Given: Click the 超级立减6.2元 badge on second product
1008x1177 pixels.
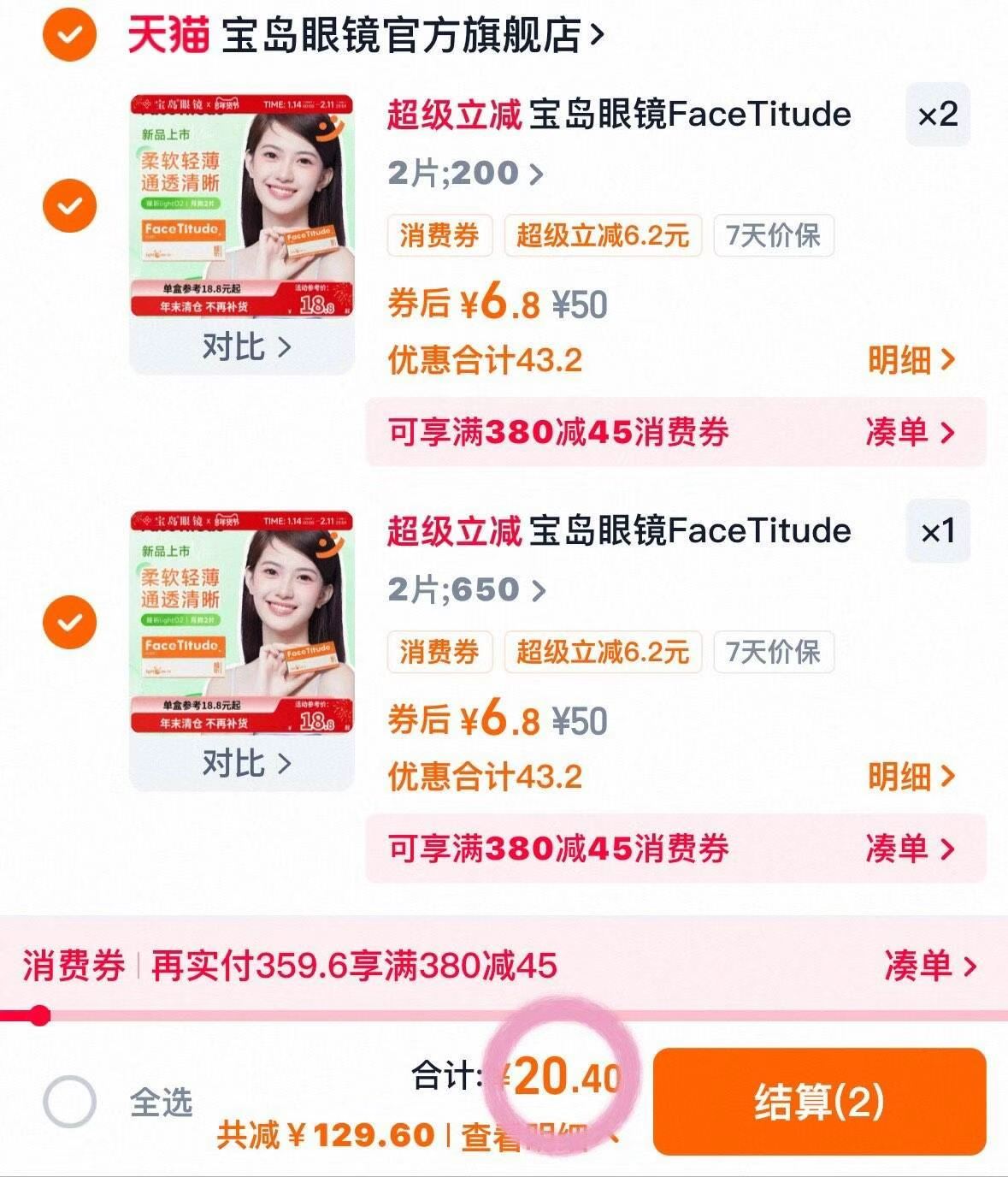Looking at the screenshot, I should point(602,652).
